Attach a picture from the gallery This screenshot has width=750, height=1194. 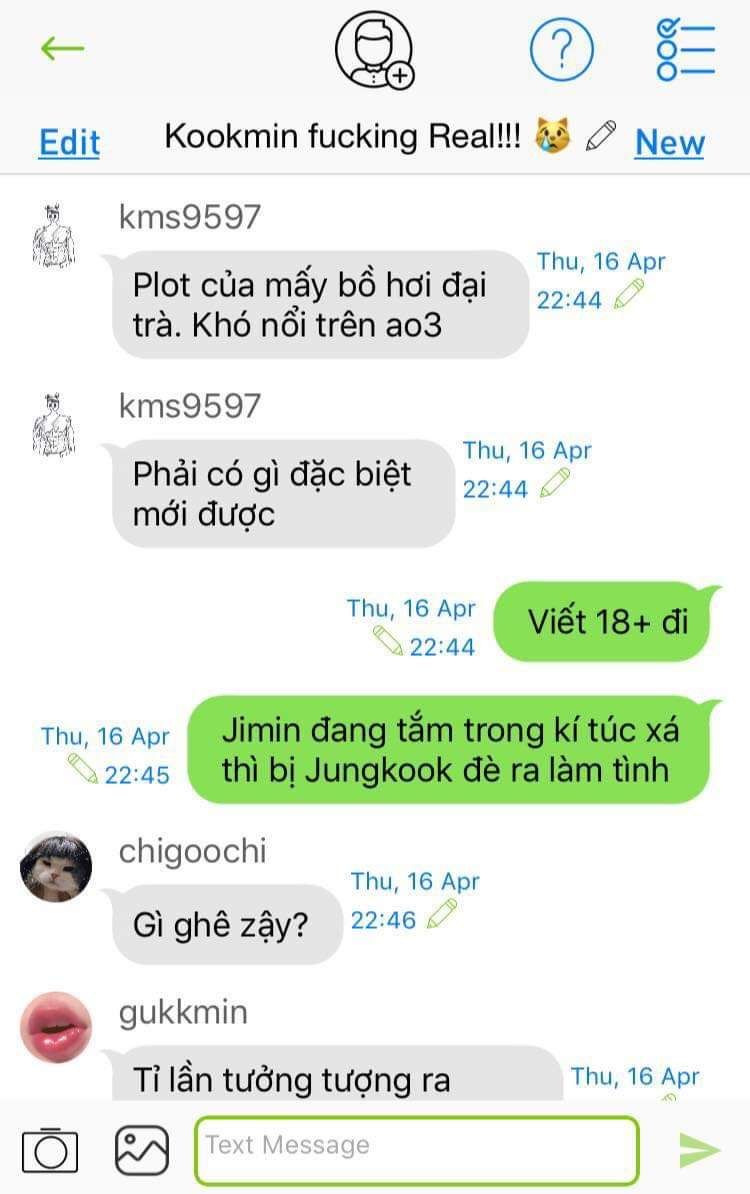[x=142, y=1149]
